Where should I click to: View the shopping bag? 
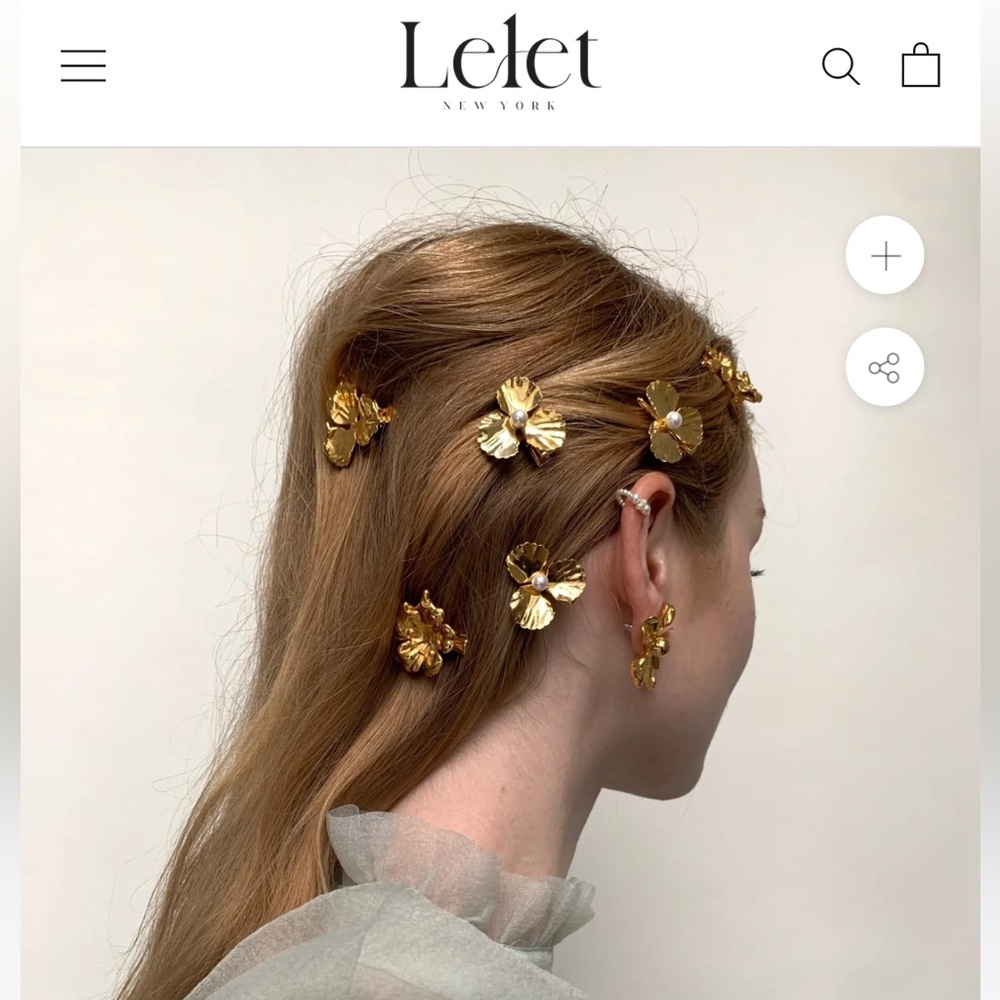pos(920,66)
